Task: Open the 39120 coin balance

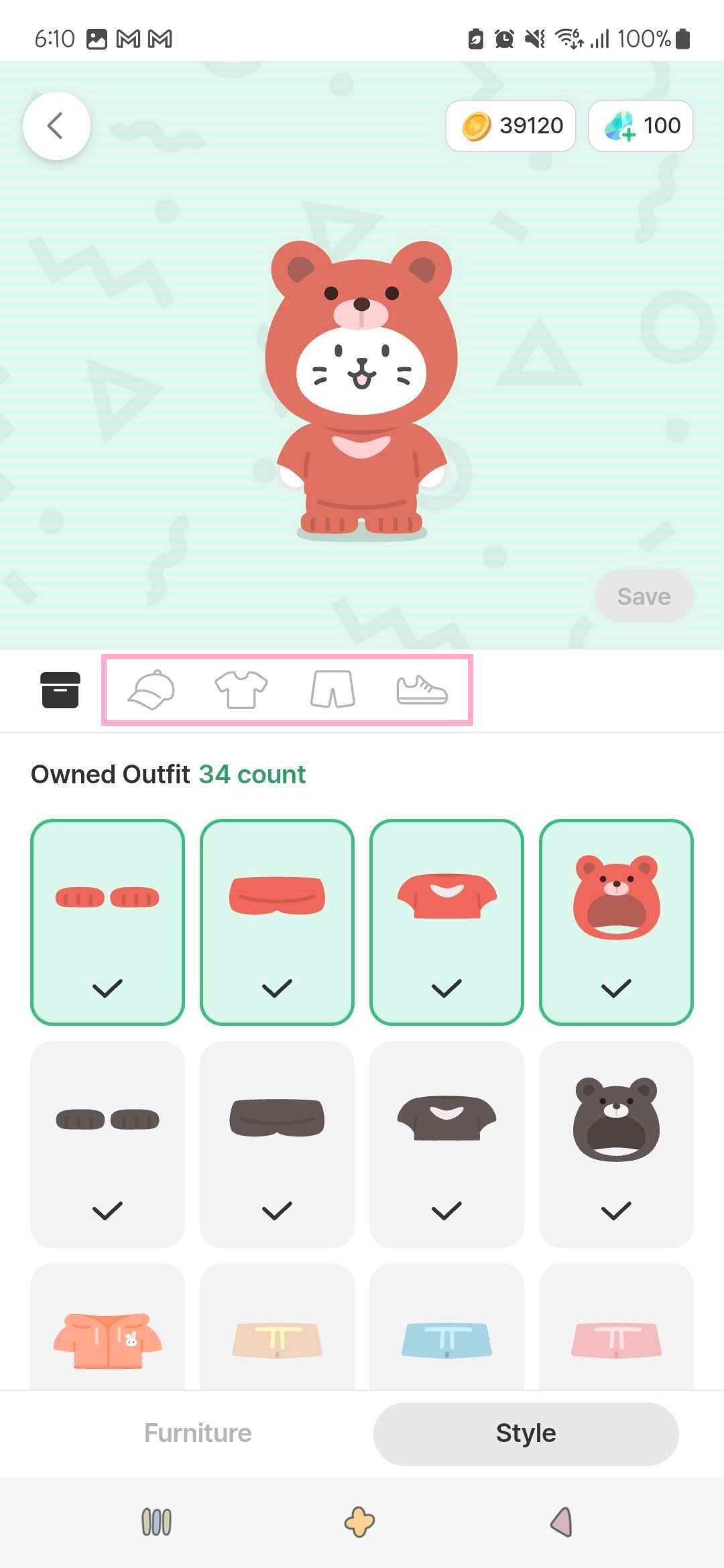Action: (511, 126)
